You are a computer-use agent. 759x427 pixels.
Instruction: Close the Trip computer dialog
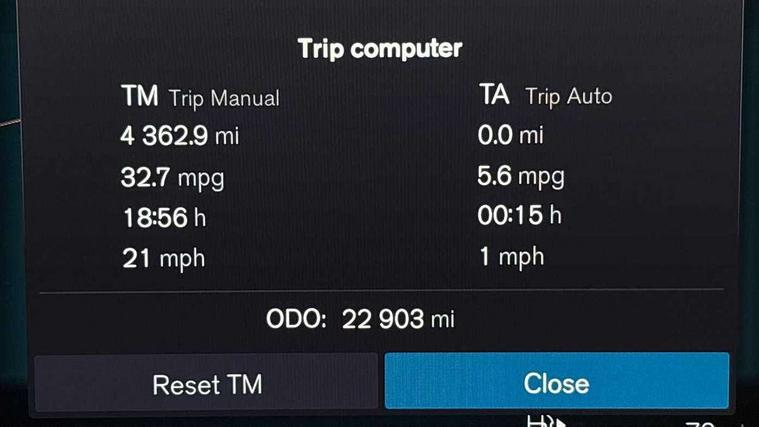tap(556, 382)
